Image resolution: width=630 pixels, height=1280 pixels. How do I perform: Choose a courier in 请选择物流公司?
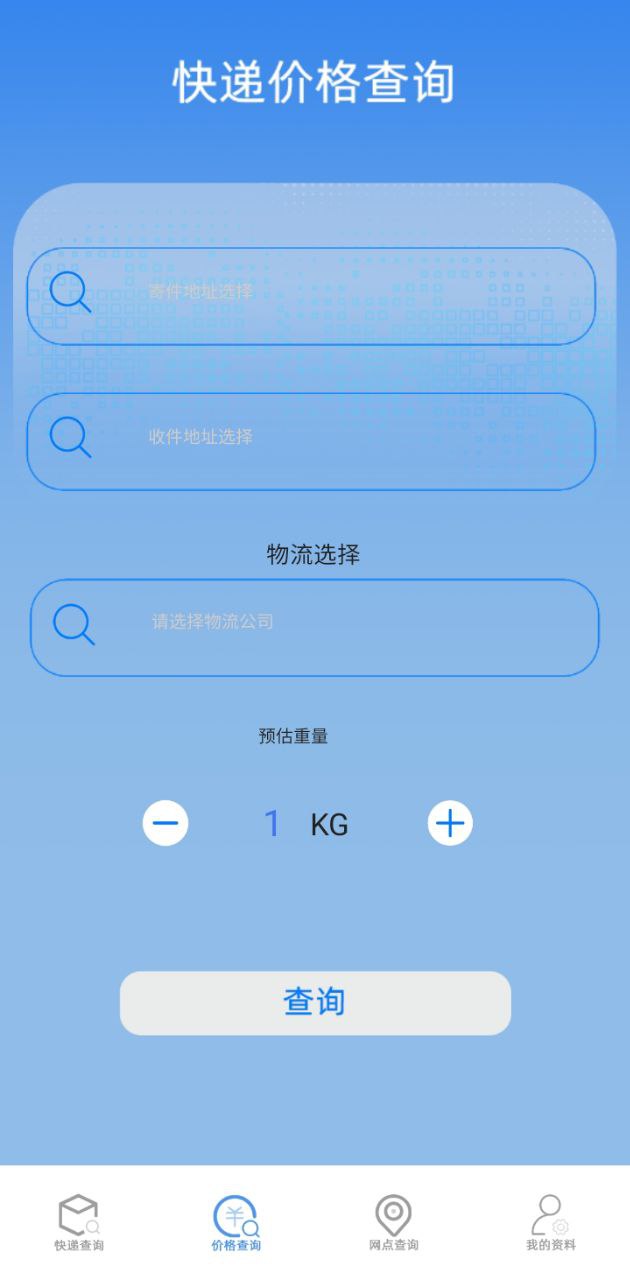coord(314,626)
